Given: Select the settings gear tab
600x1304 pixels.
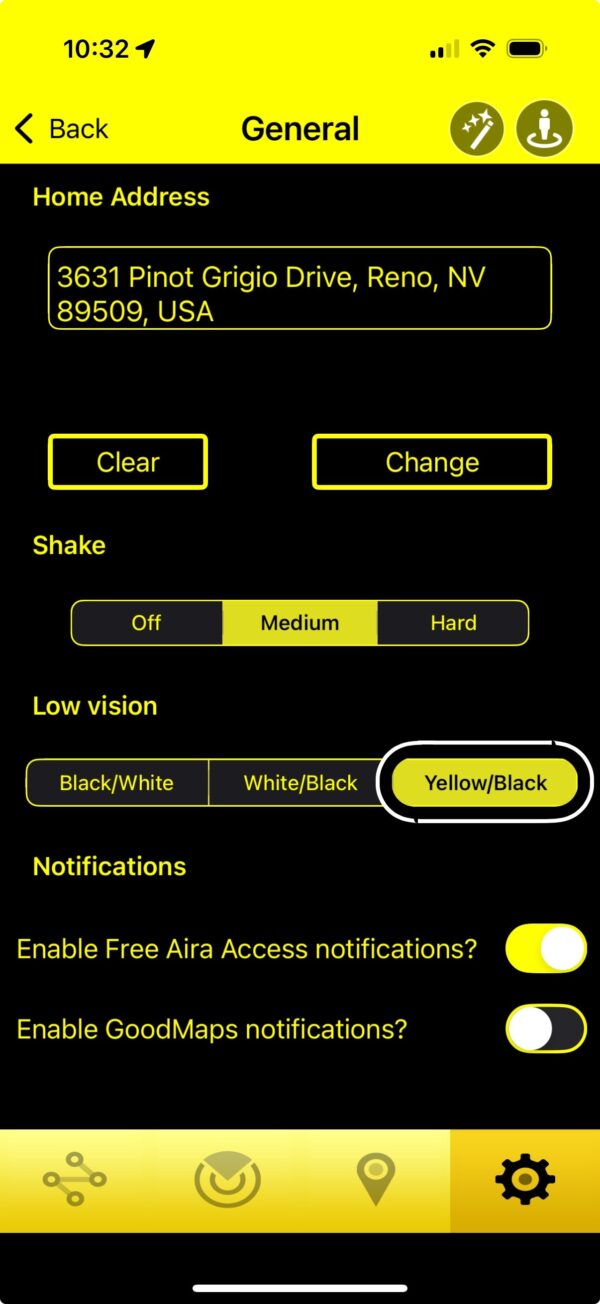Looking at the screenshot, I should click(525, 1181).
